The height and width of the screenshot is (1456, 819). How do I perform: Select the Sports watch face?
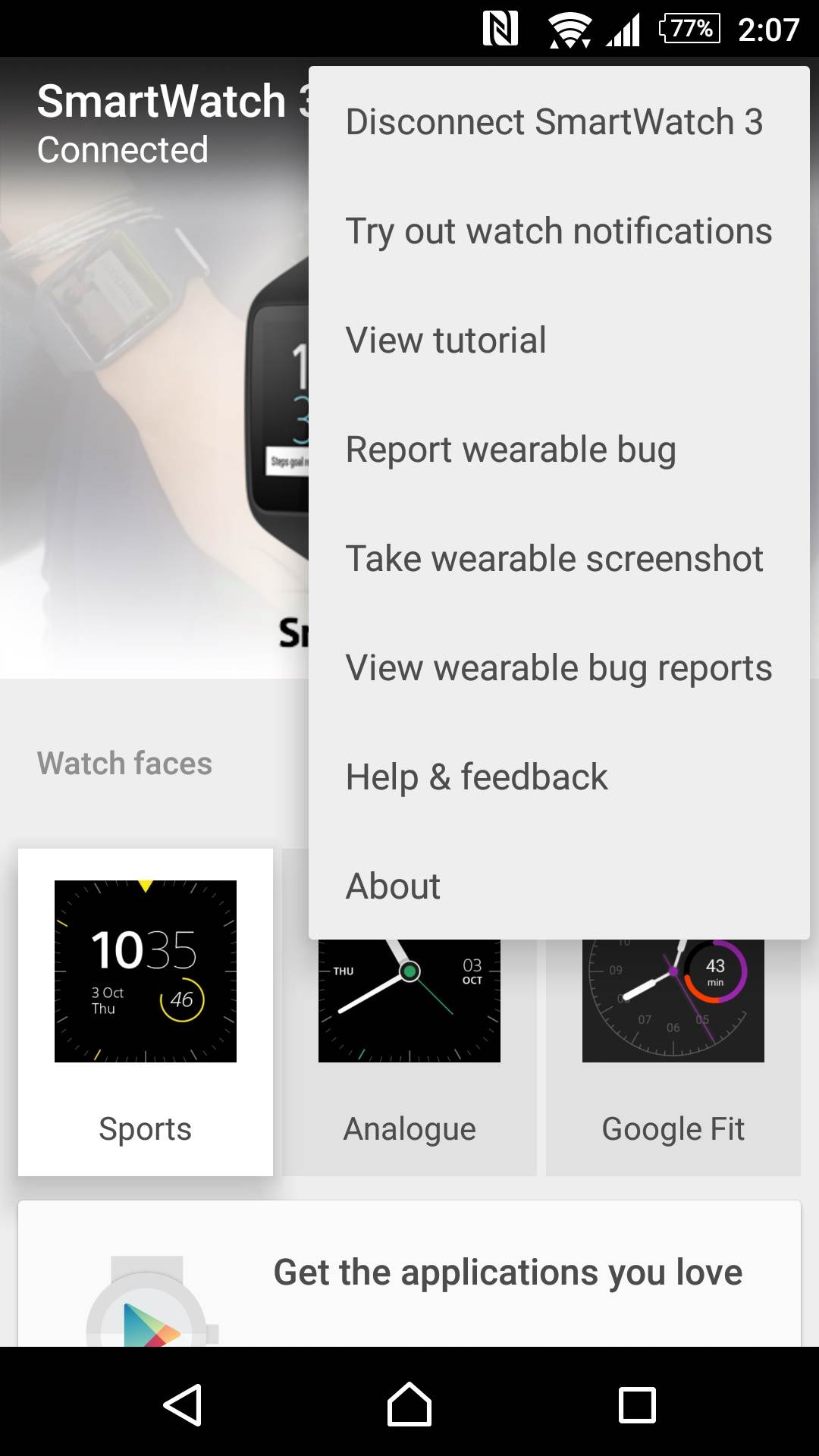coord(146,1012)
